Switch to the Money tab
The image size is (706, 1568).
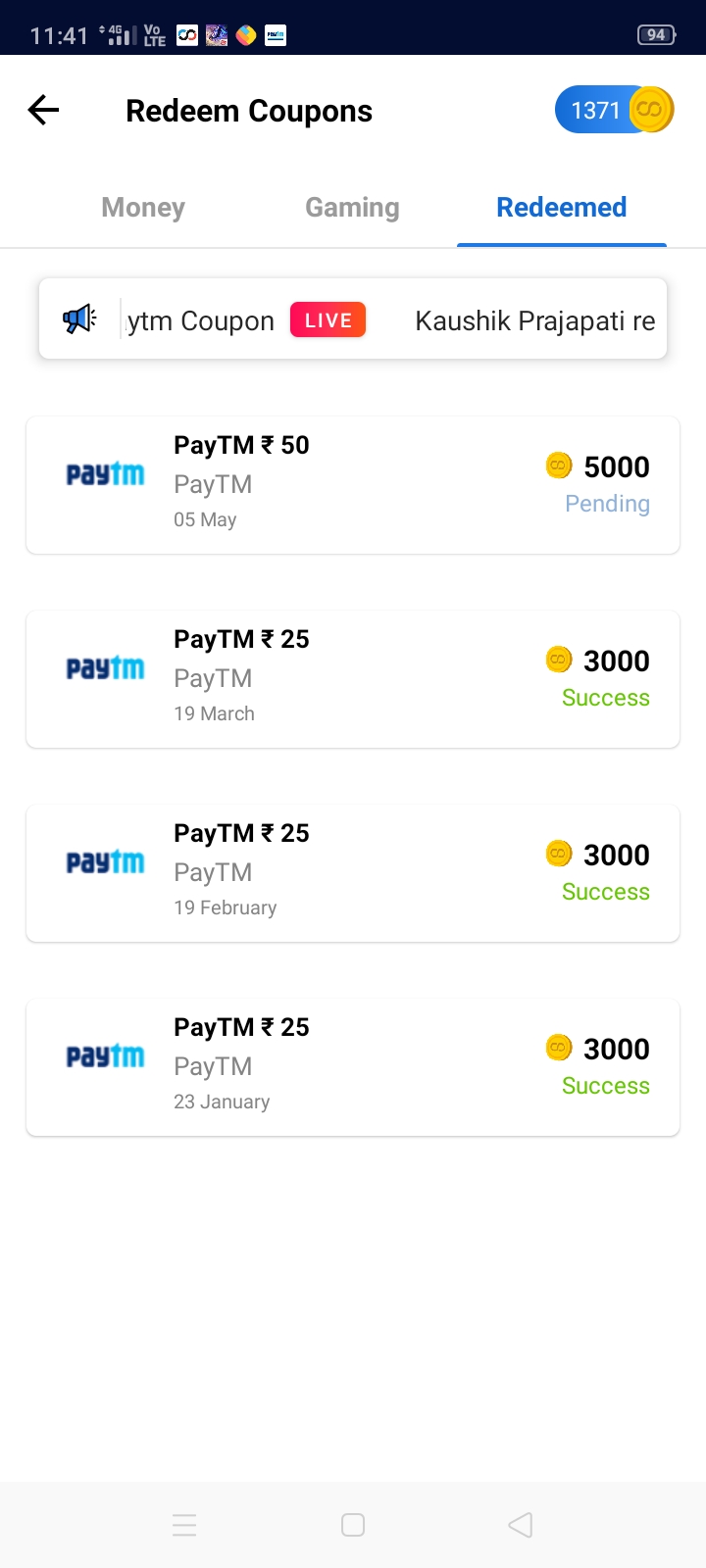click(x=143, y=208)
